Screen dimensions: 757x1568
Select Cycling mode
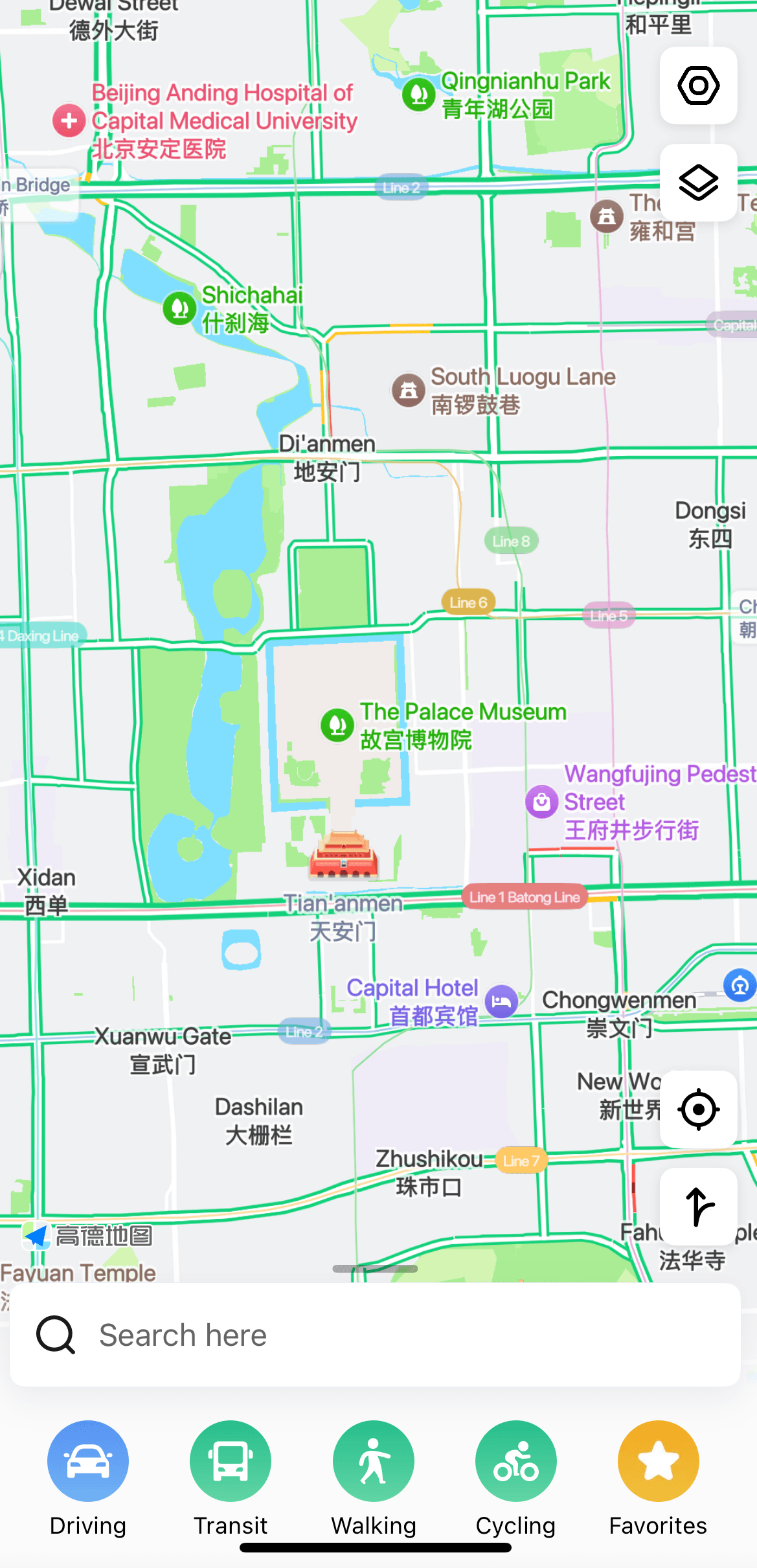coord(516,1461)
